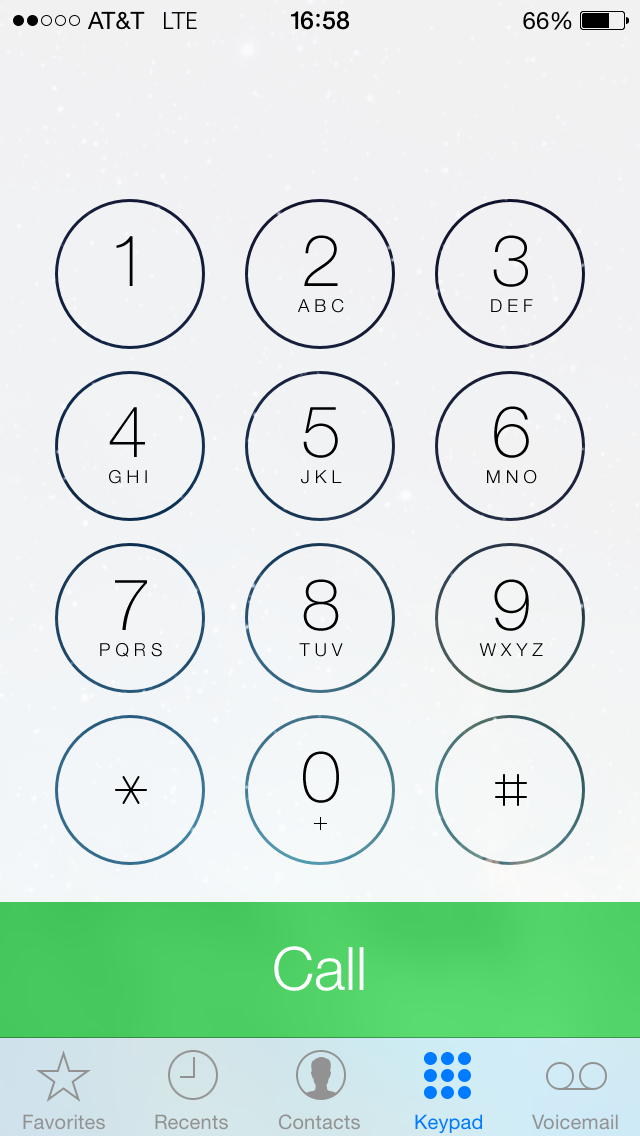This screenshot has width=640, height=1136.
Task: Enter digit 9 WXYZ
Action: tap(510, 618)
